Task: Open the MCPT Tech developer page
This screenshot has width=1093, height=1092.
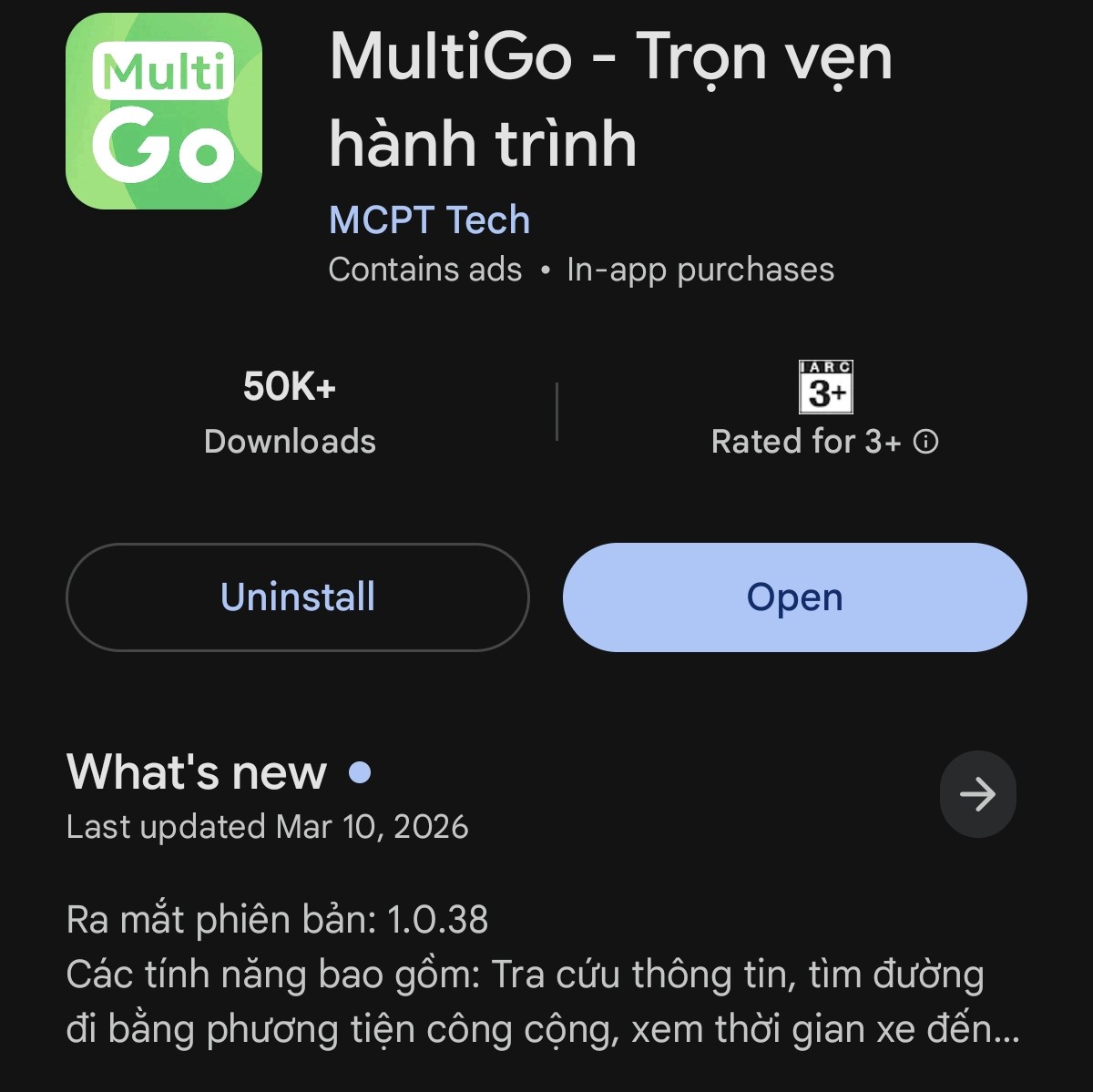Action: 429,220
